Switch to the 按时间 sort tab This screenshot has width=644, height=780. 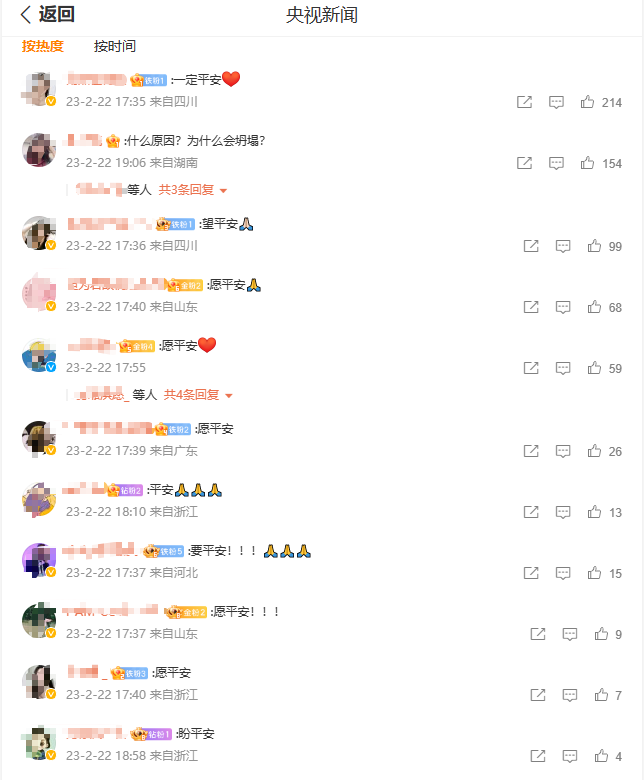115,46
